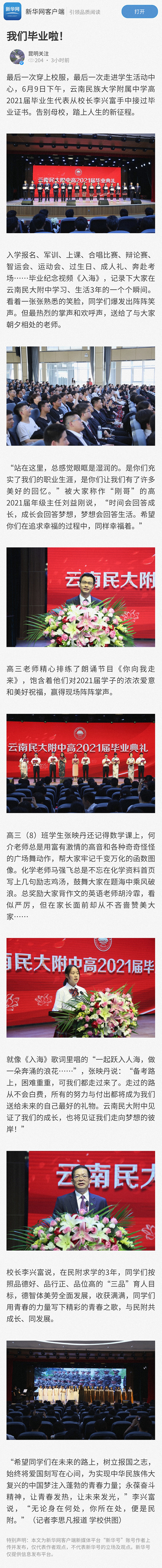Open the teachers' recitation performance photo
Screen dimensions: 162x1568
[81, 763]
